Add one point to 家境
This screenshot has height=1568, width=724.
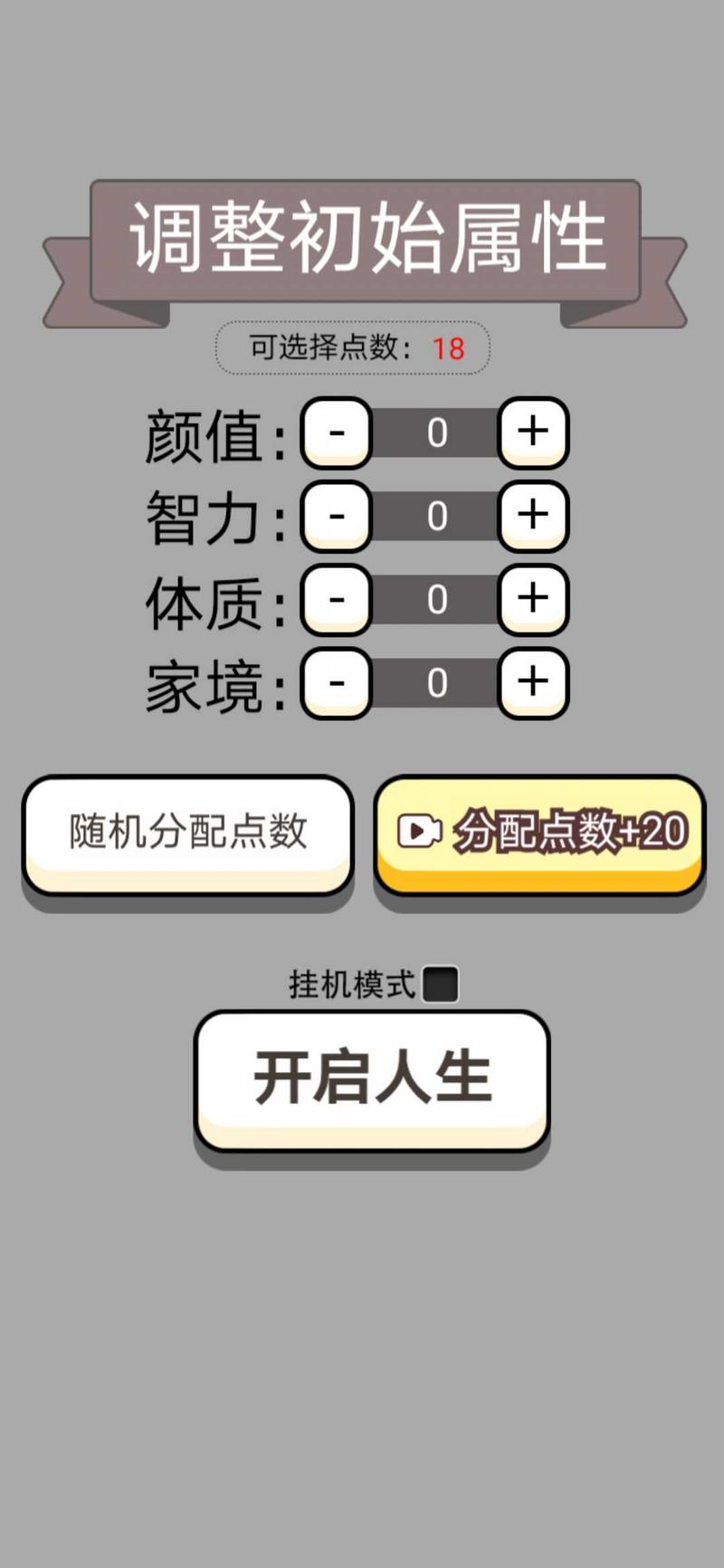[533, 681]
